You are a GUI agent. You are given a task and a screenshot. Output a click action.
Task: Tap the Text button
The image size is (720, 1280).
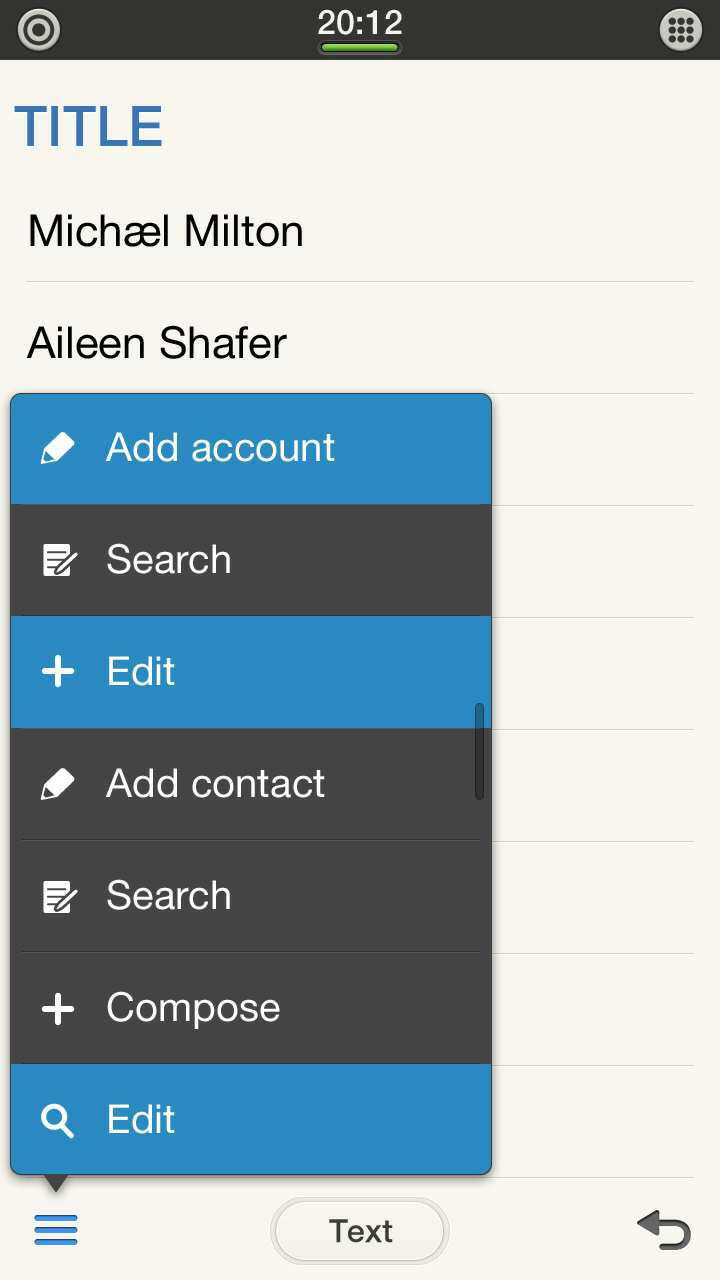[x=360, y=1231]
